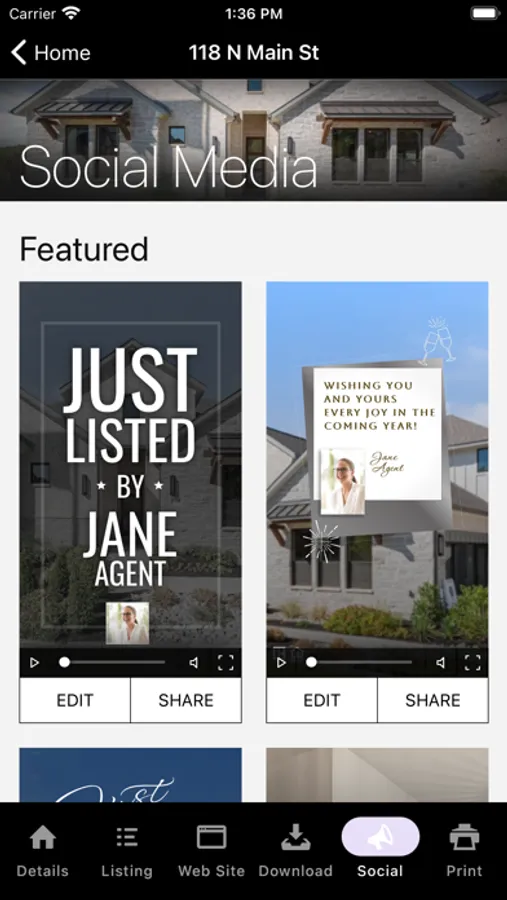Mute the Wishing You video

tap(440, 663)
